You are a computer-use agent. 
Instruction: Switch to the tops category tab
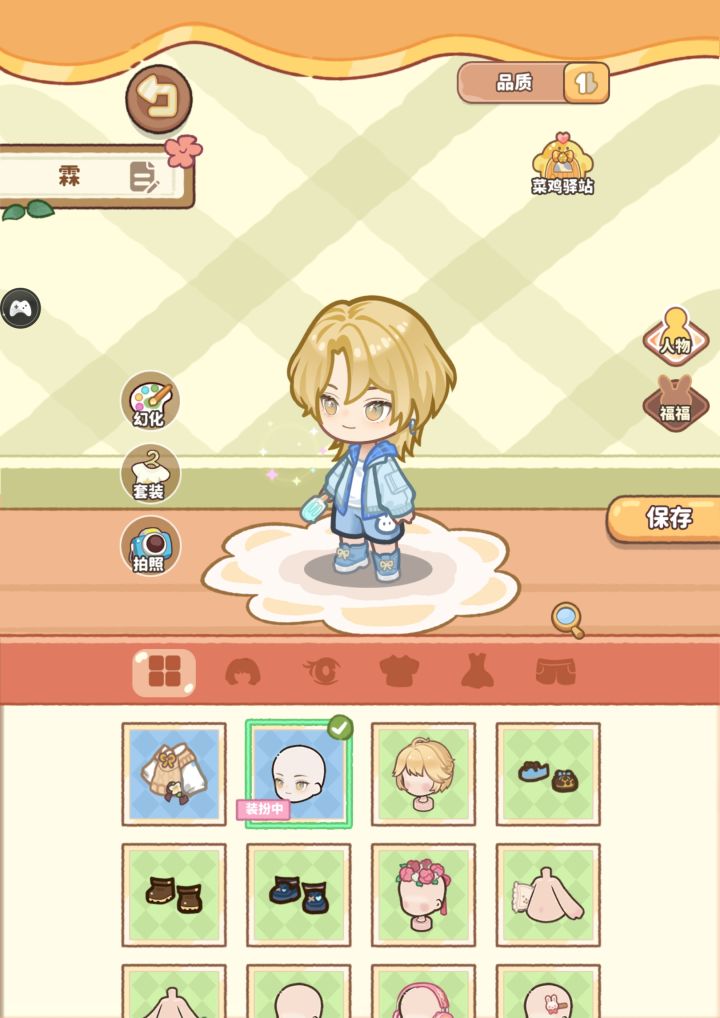click(399, 674)
